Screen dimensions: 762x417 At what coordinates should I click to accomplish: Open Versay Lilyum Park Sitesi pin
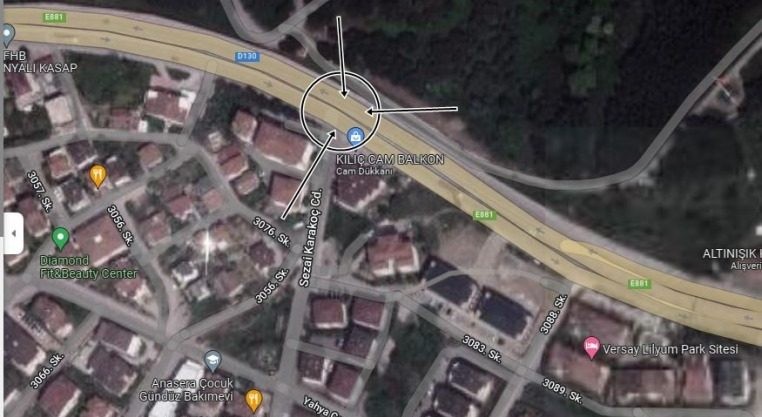click(591, 348)
